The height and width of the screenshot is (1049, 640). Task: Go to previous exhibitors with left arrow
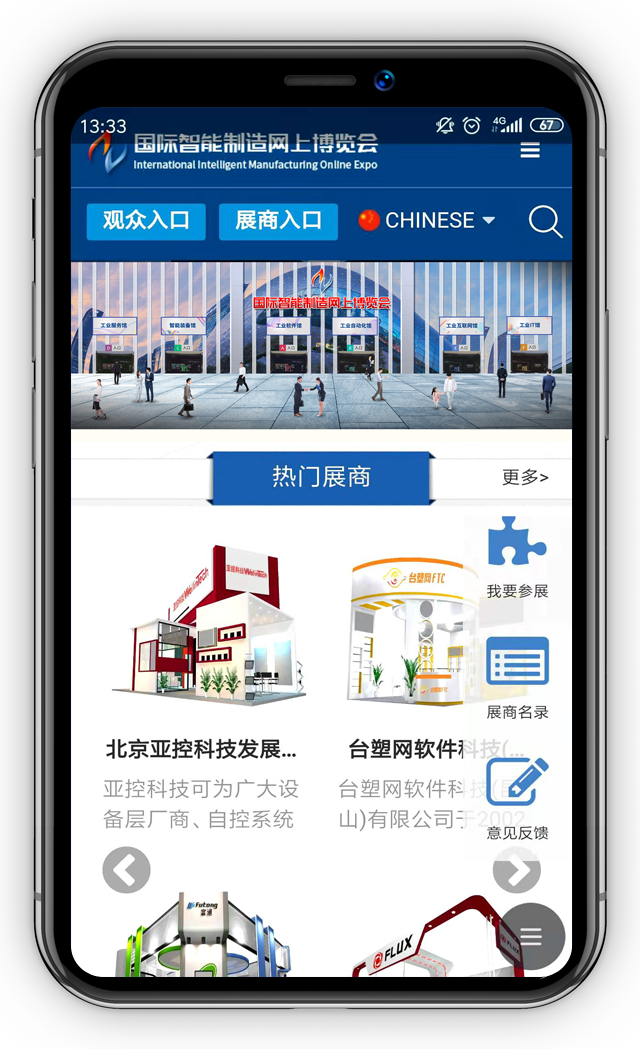(126, 869)
